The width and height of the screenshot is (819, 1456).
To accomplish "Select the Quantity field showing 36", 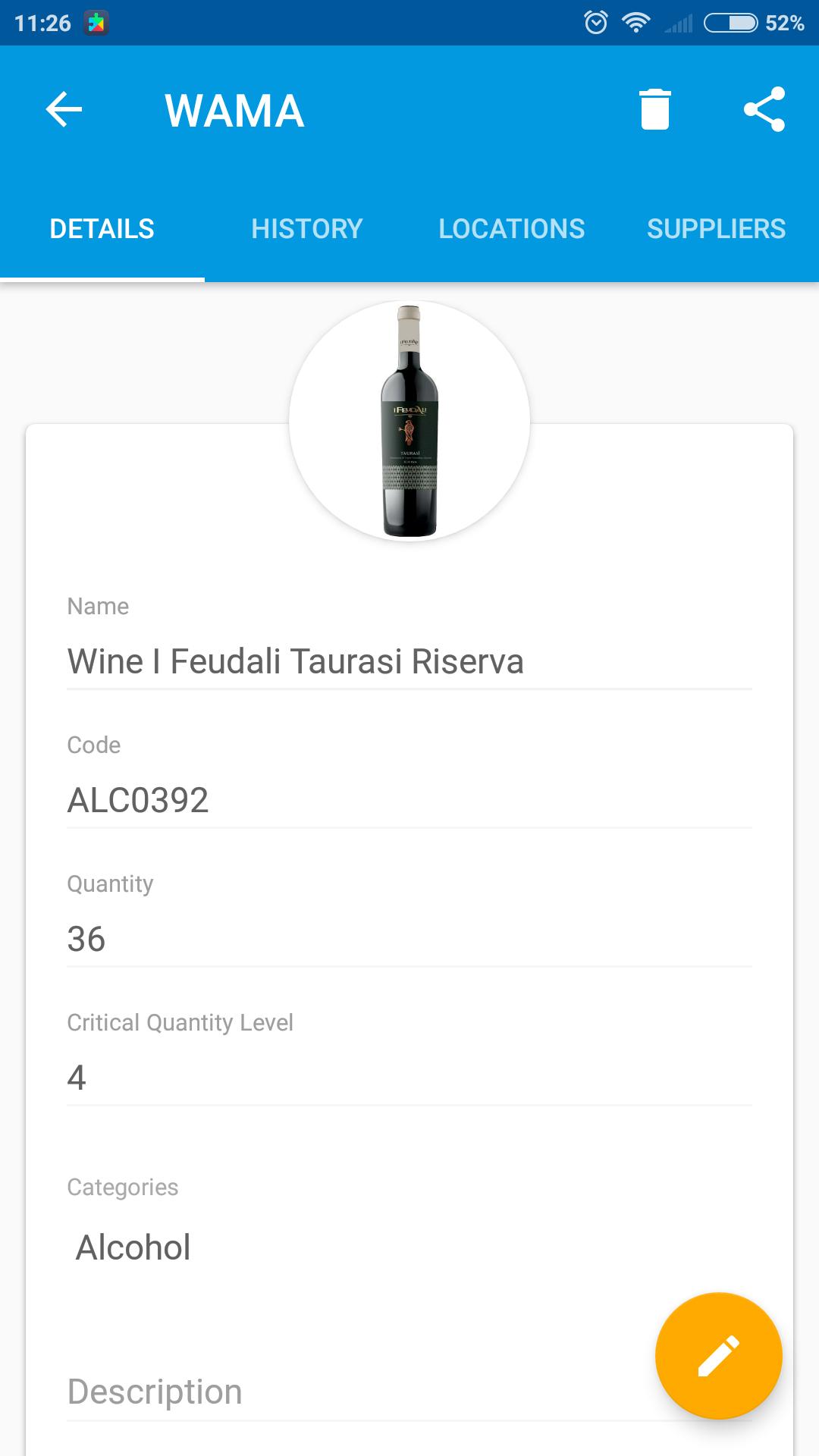I will click(x=409, y=939).
